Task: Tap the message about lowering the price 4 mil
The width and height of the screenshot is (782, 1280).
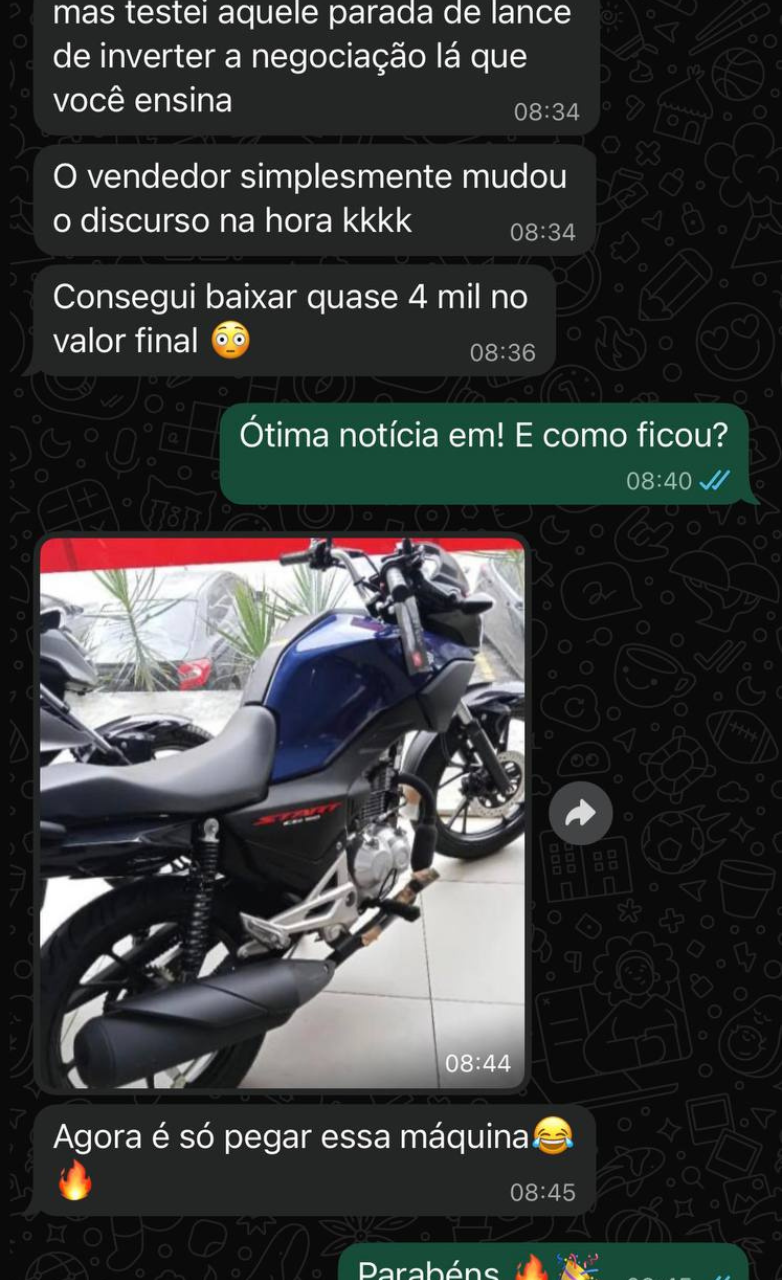Action: click(x=290, y=316)
